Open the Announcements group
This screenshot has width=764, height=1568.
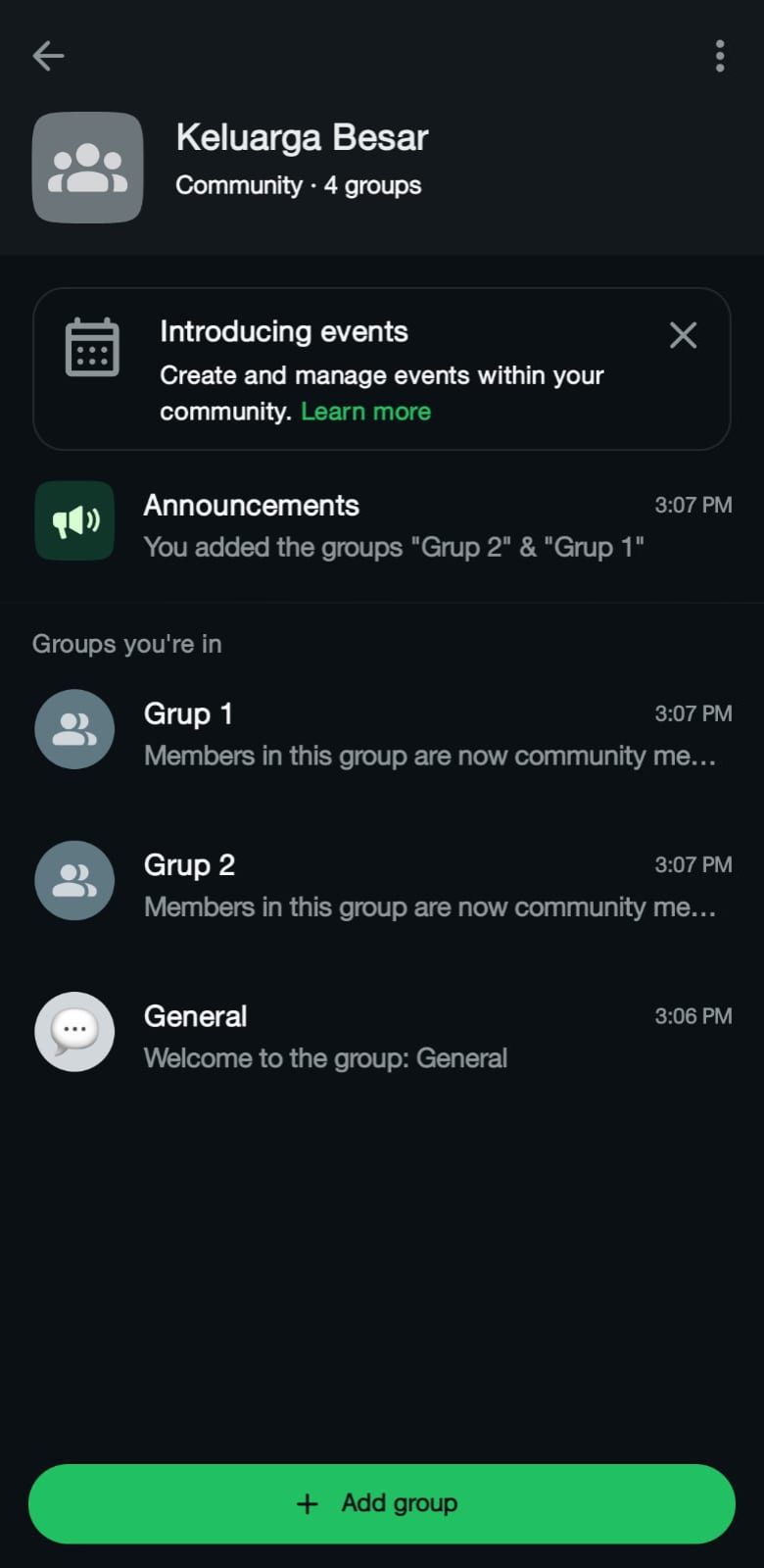pyautogui.click(x=382, y=524)
